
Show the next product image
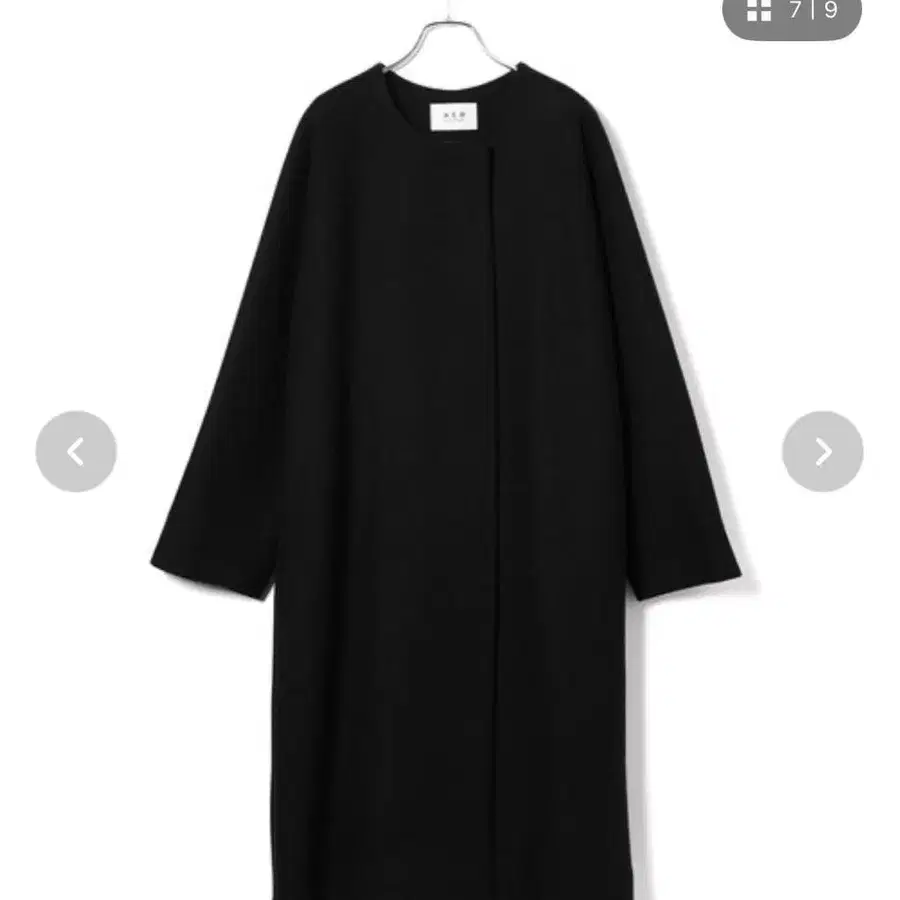(x=822, y=451)
